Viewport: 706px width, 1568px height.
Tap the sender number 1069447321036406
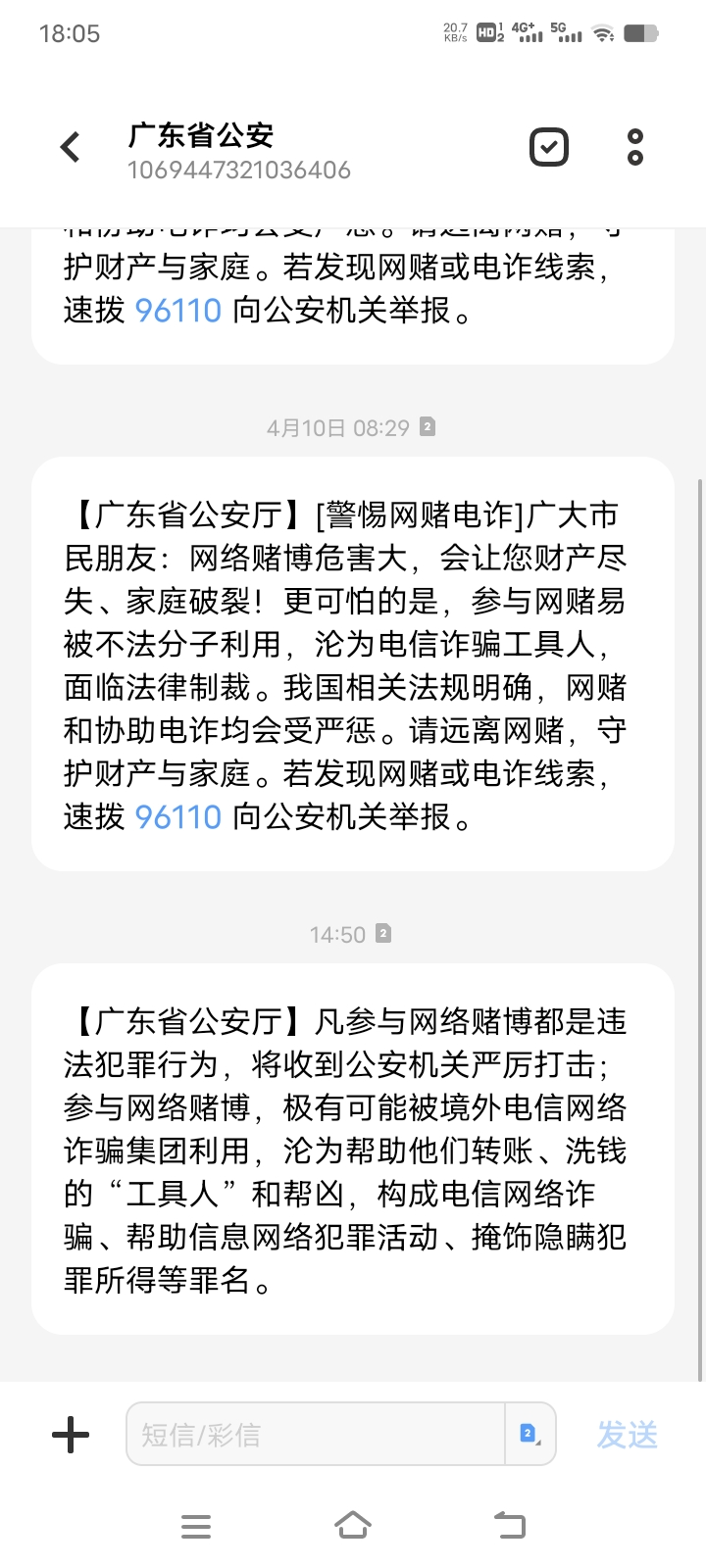pos(239,170)
